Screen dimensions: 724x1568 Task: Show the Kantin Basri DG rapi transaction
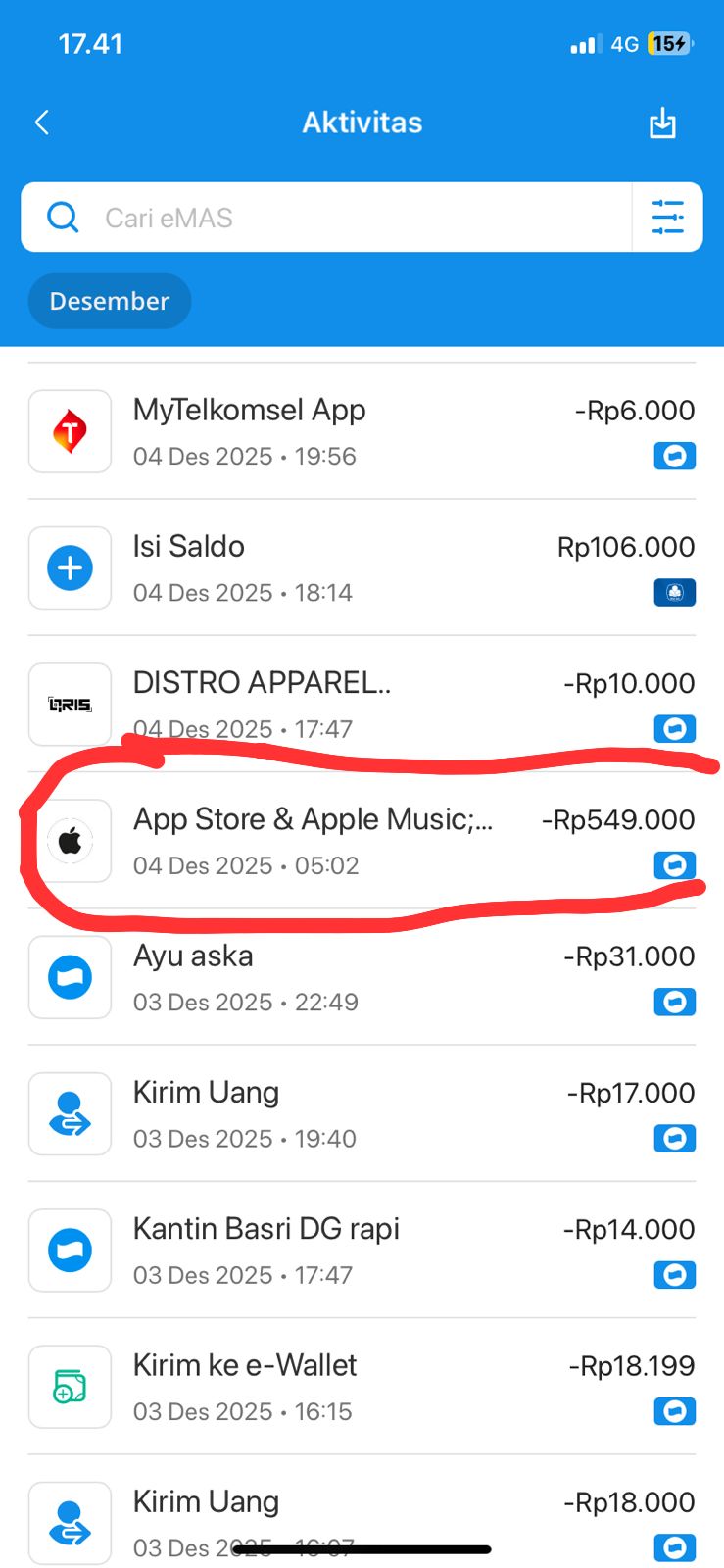pyautogui.click(x=362, y=1250)
